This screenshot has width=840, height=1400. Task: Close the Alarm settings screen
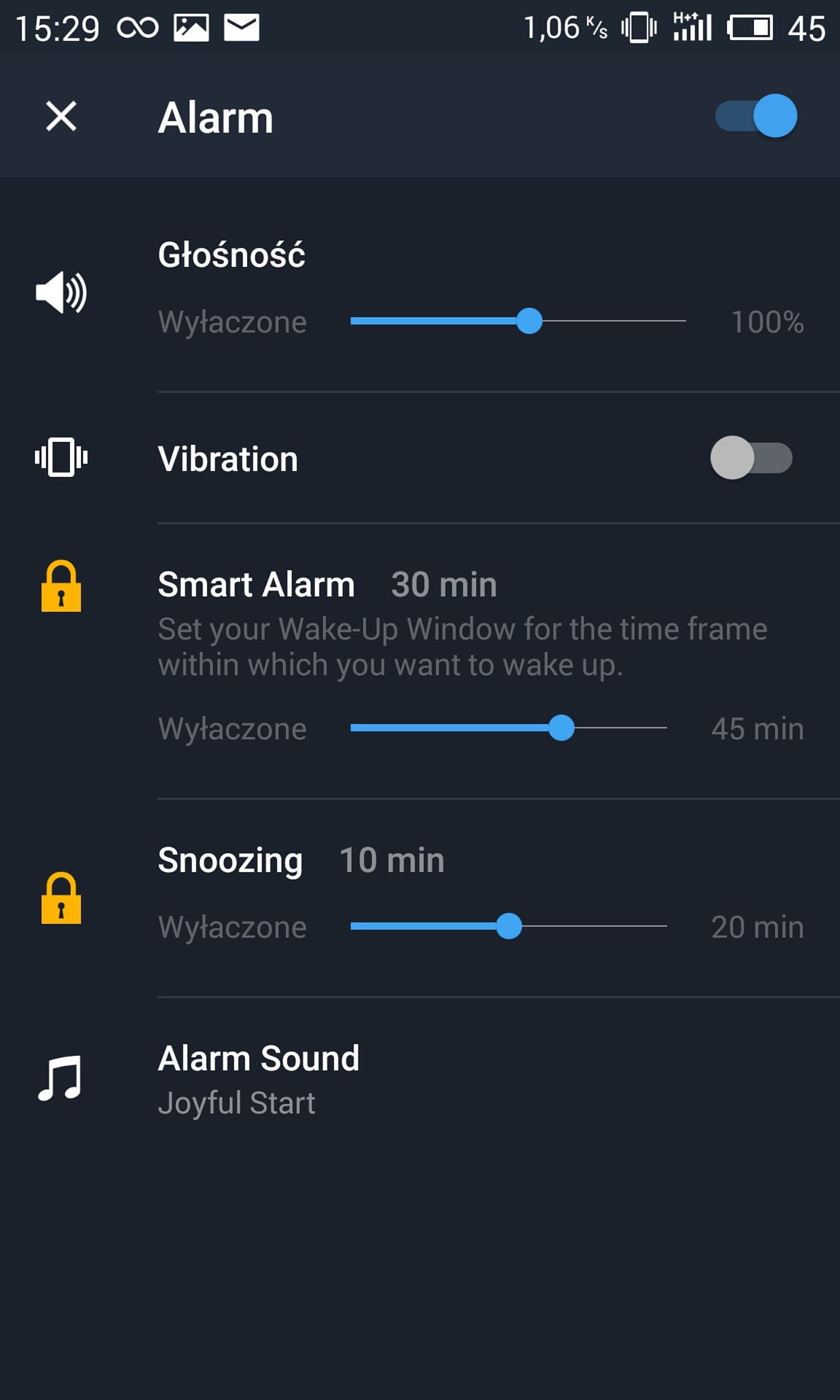[x=61, y=117]
